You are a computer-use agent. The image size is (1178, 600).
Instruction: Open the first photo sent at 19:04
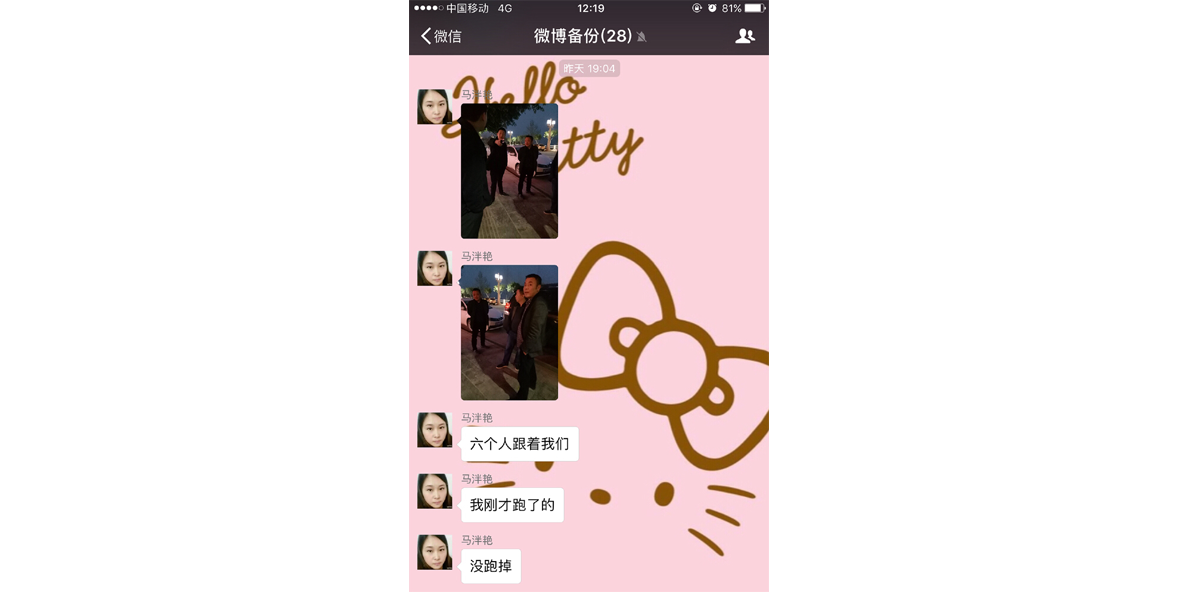tap(509, 171)
